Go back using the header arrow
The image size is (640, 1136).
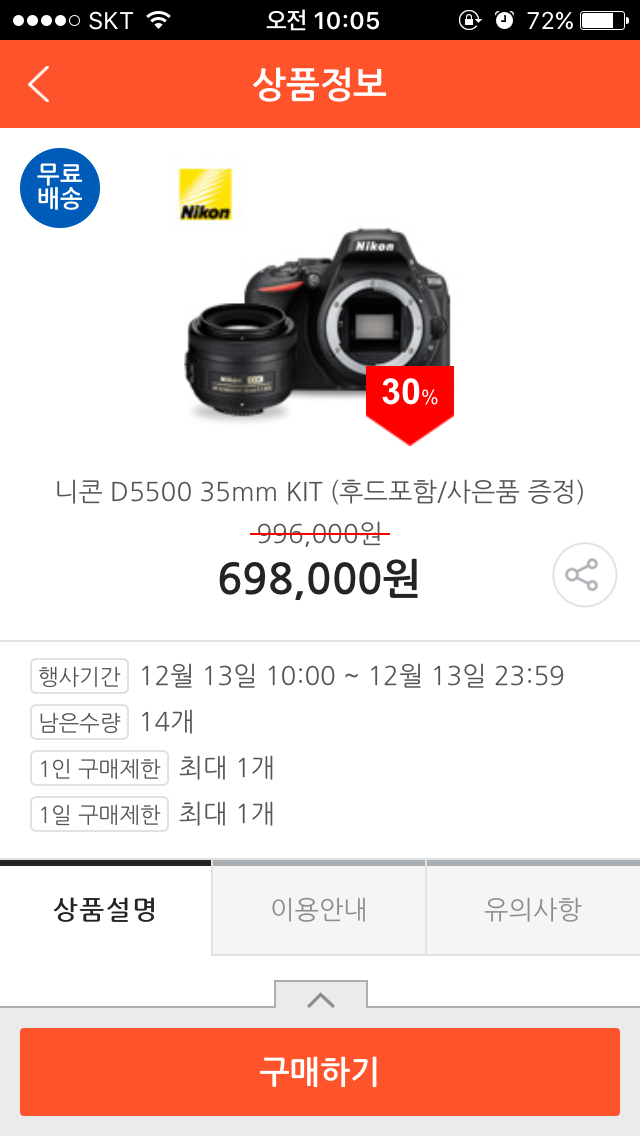pyautogui.click(x=39, y=85)
